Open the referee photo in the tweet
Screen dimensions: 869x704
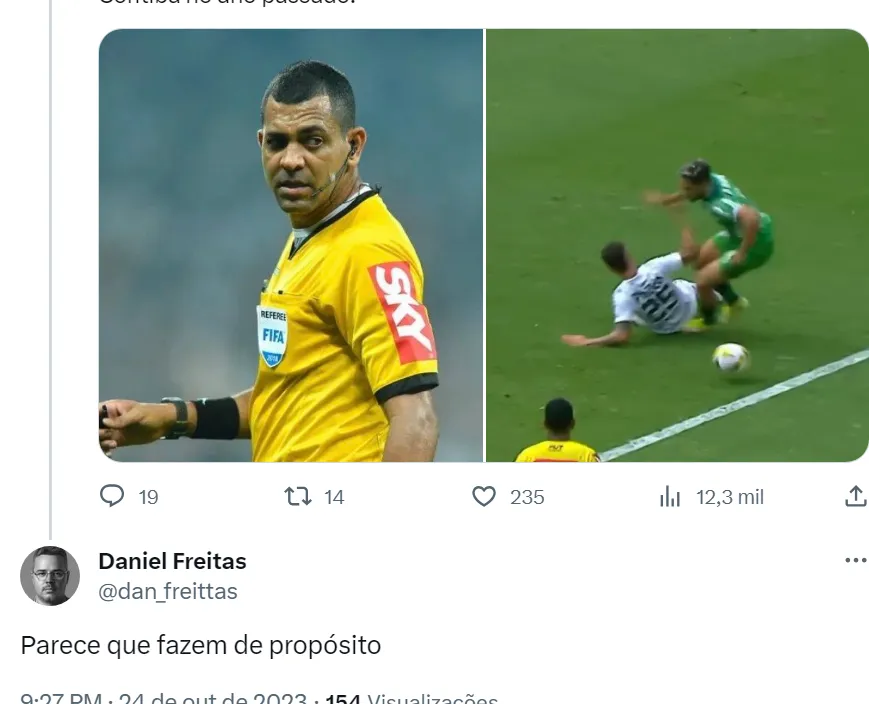(290, 245)
